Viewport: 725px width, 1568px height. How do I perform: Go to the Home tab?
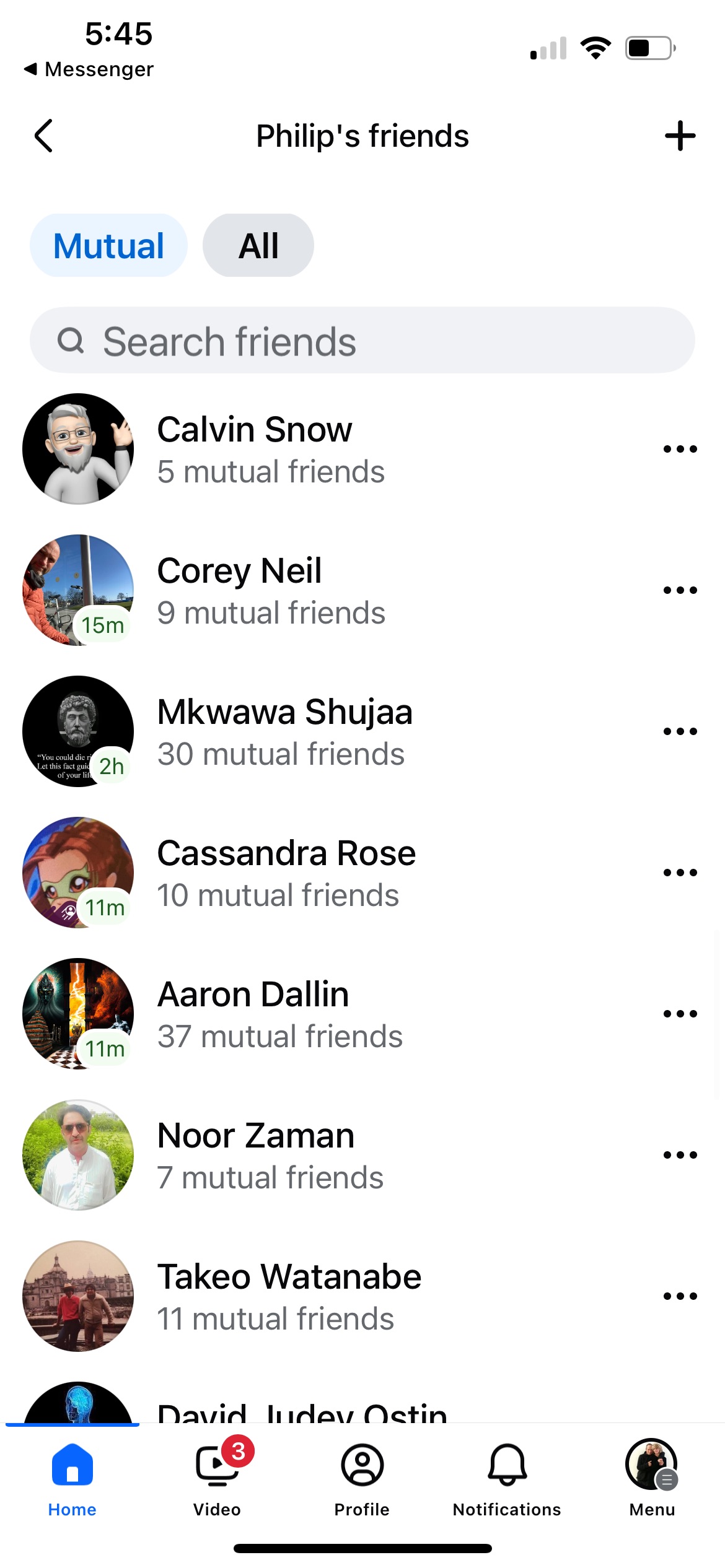tap(72, 1479)
